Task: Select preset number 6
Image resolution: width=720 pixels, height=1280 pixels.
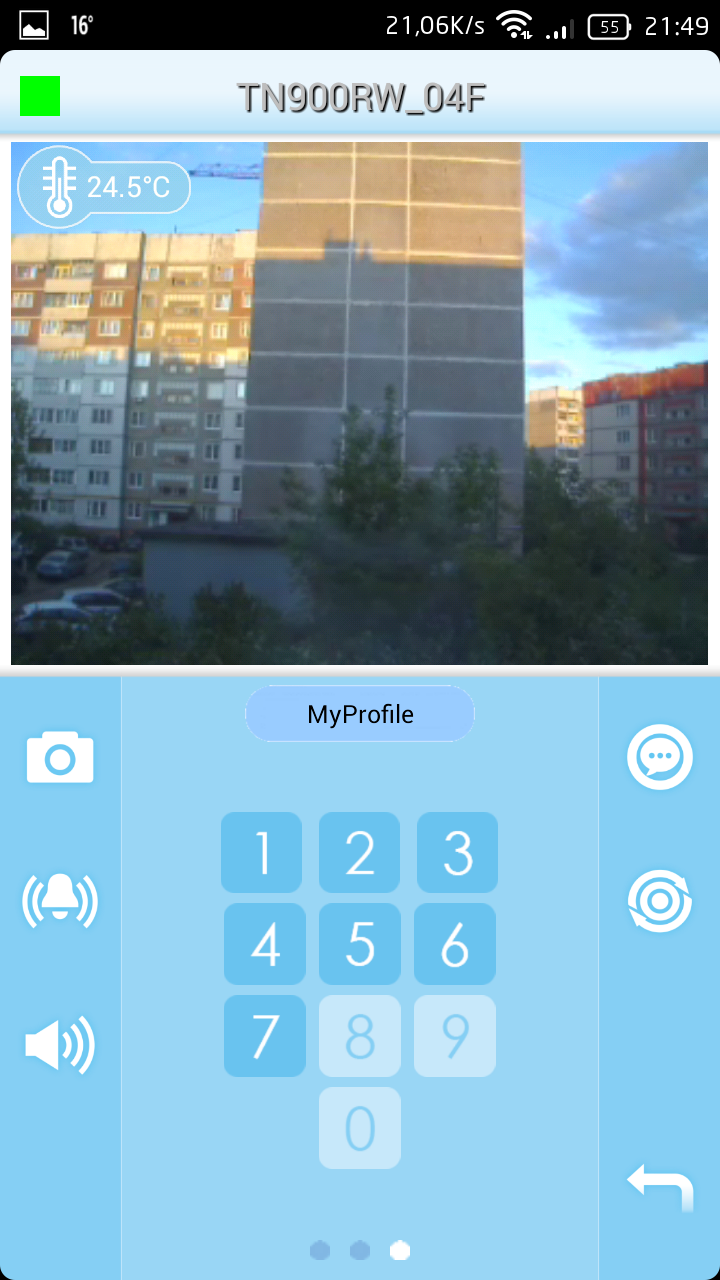Action: [455, 944]
